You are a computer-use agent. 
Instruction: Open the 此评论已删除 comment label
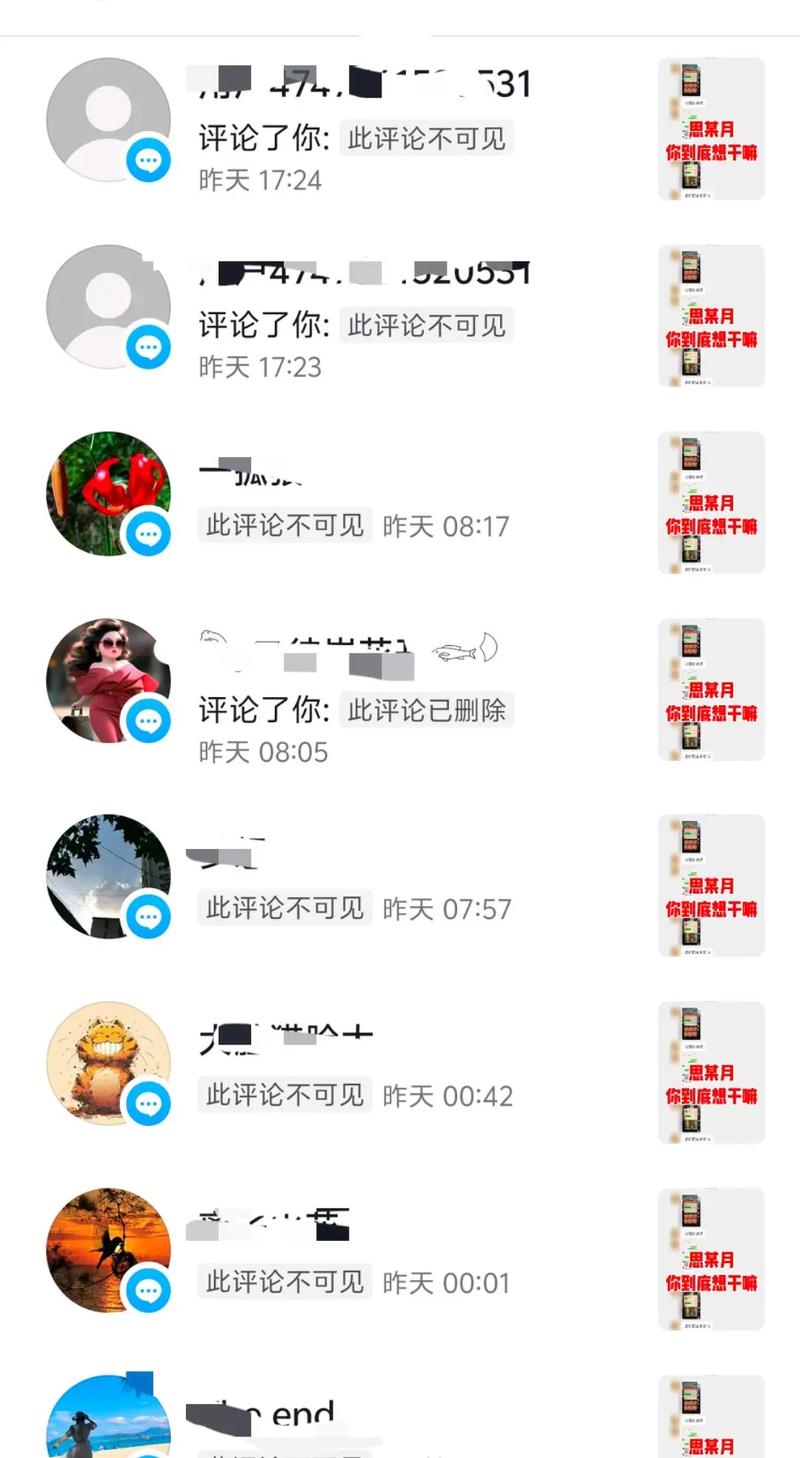(x=428, y=710)
